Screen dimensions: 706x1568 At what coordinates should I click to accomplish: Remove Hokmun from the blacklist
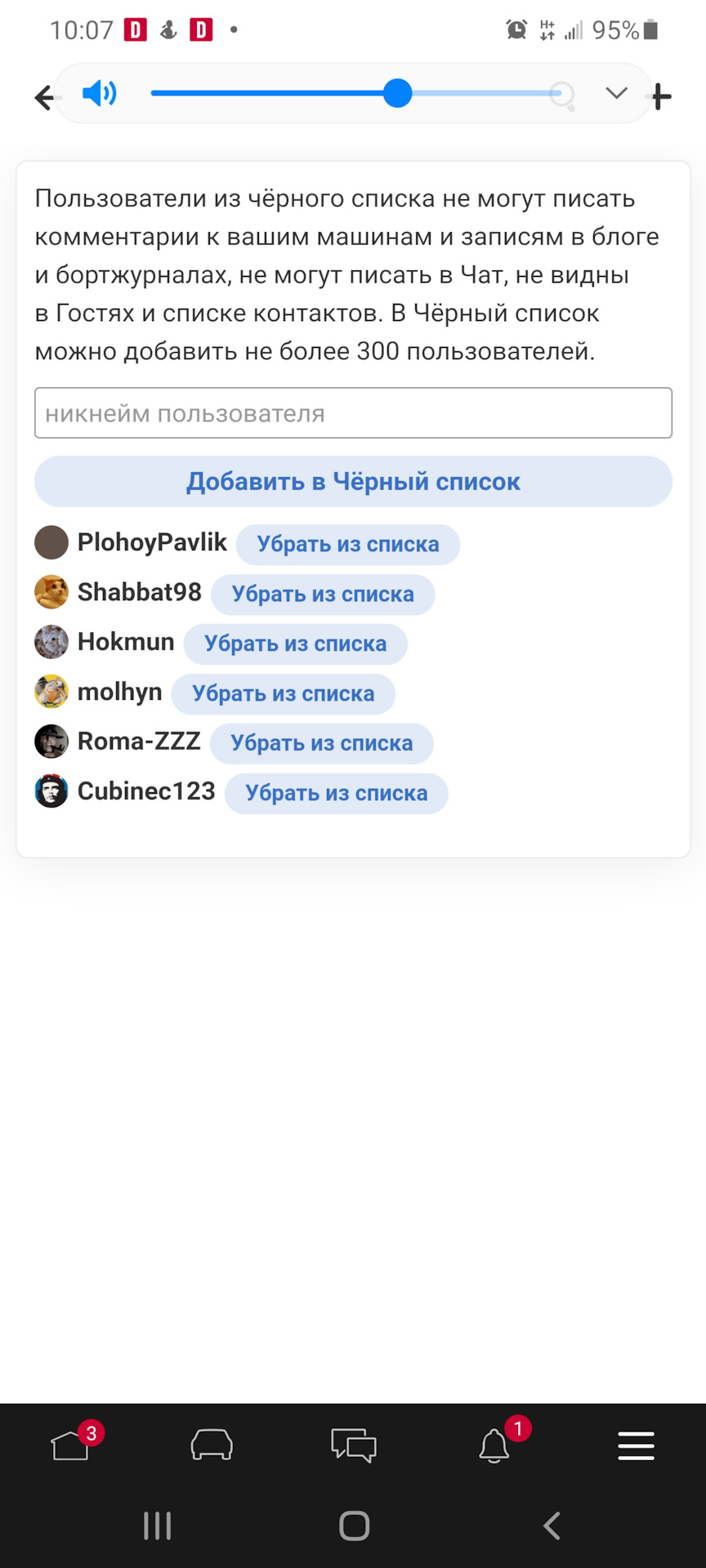pyautogui.click(x=295, y=644)
